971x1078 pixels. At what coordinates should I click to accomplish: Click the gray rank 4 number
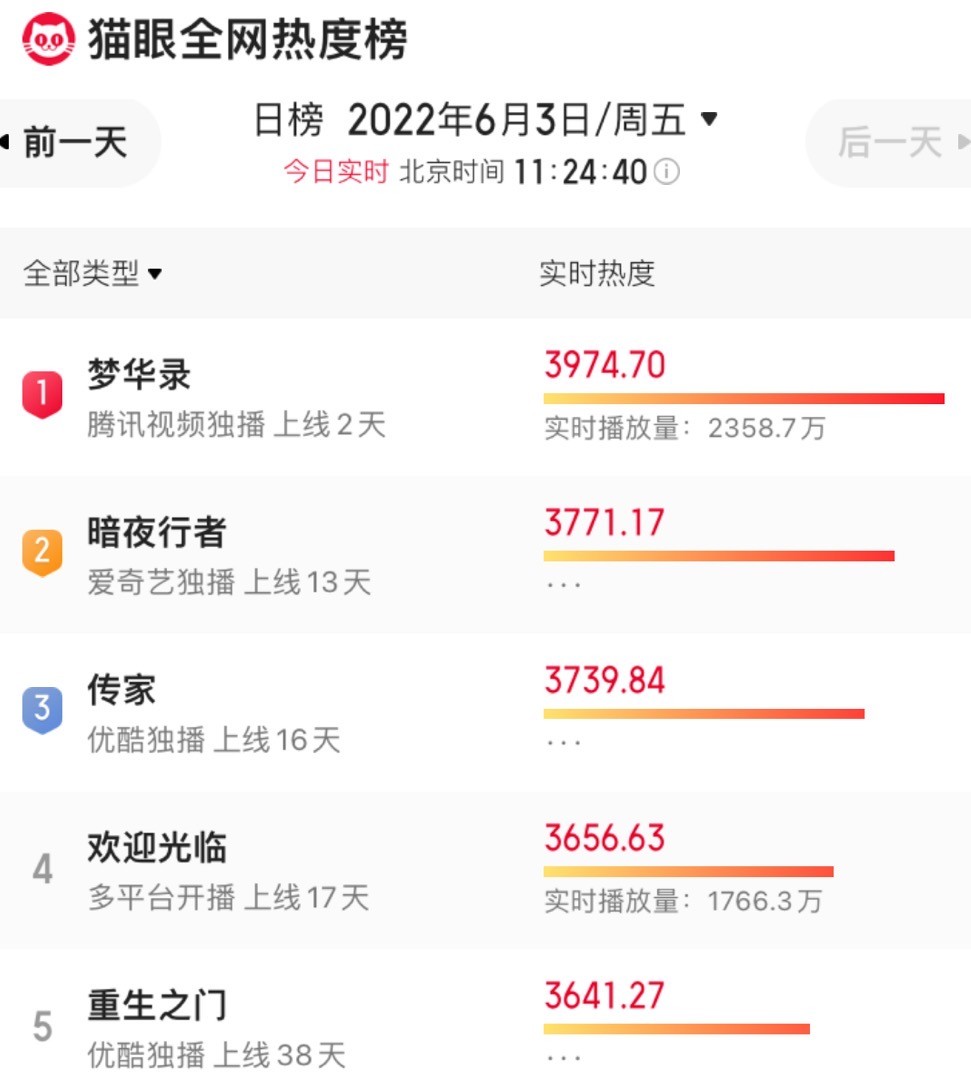(x=42, y=870)
